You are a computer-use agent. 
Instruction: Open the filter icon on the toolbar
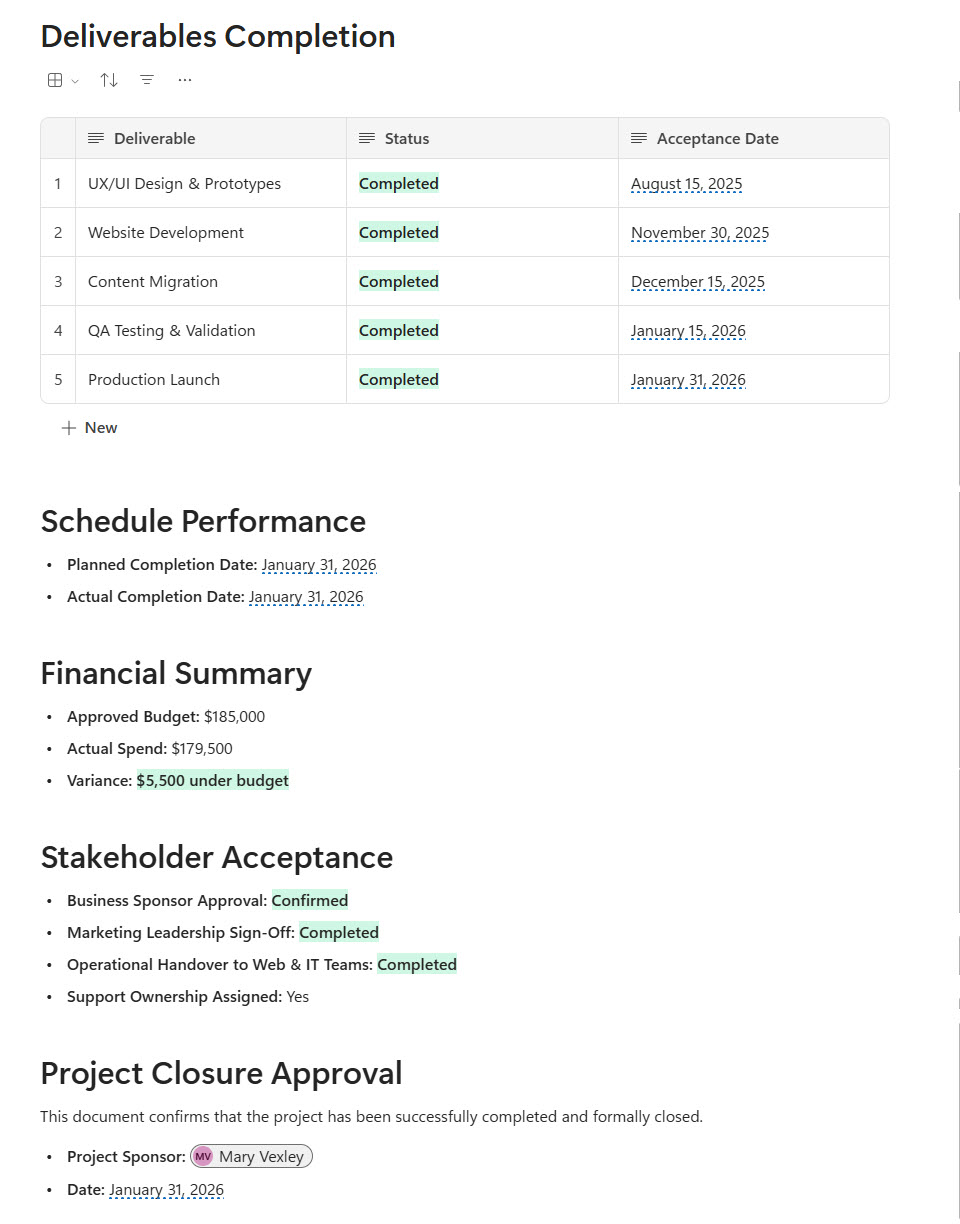click(x=146, y=79)
